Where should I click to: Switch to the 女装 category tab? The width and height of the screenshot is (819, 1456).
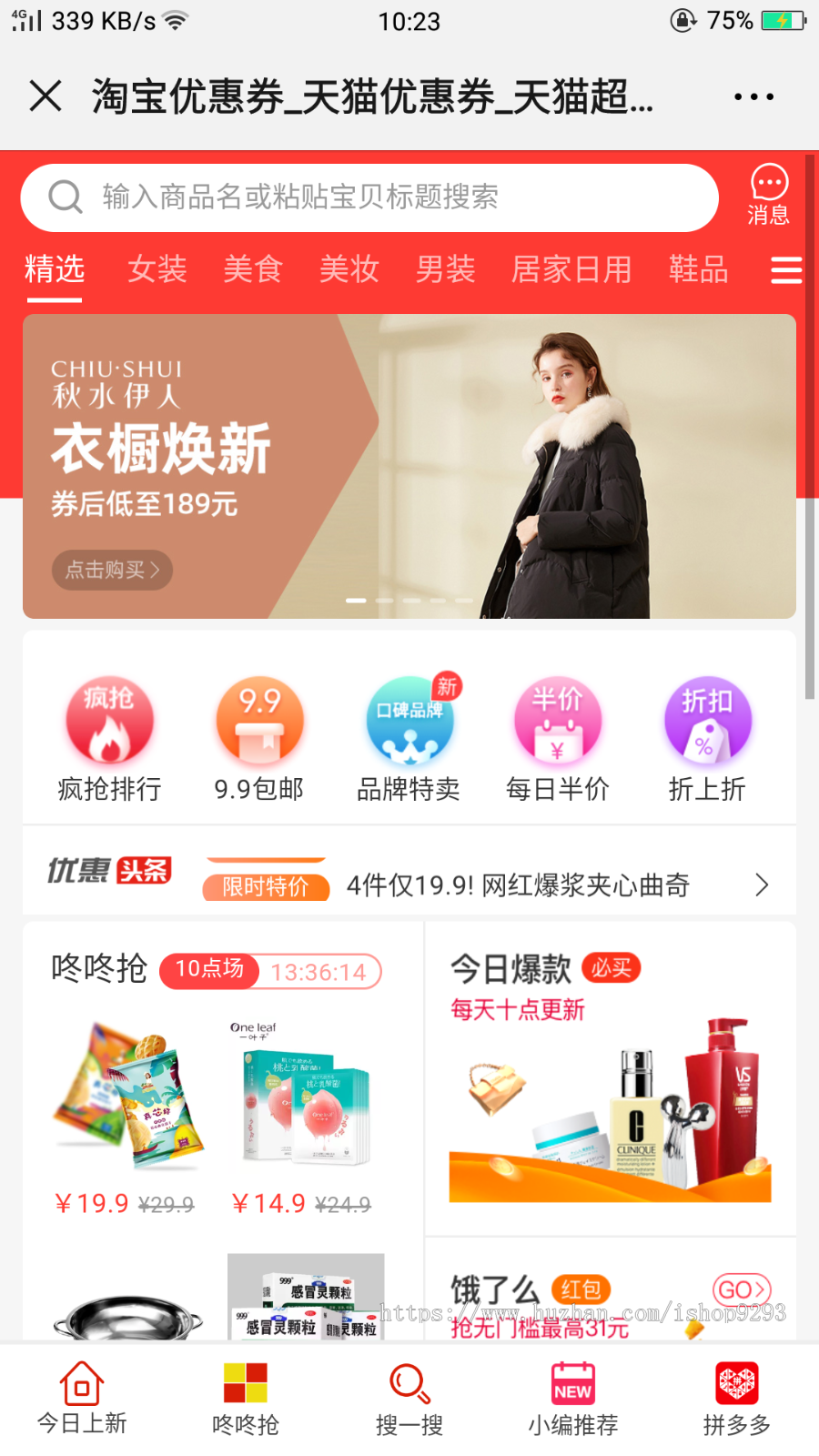pos(157,269)
